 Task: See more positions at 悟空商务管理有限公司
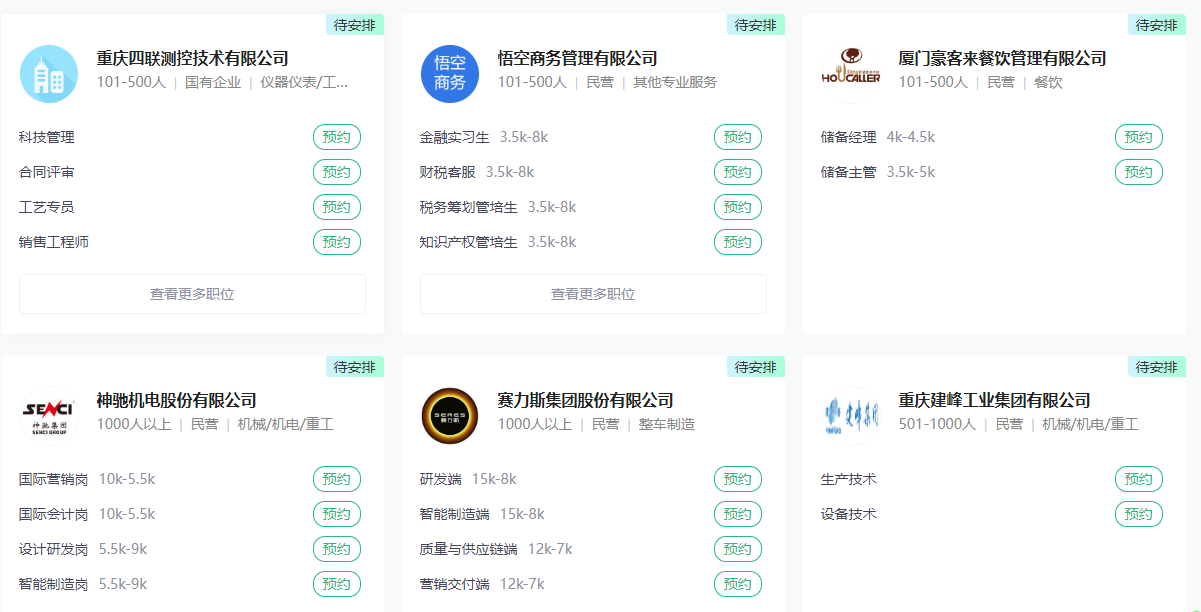(x=593, y=294)
